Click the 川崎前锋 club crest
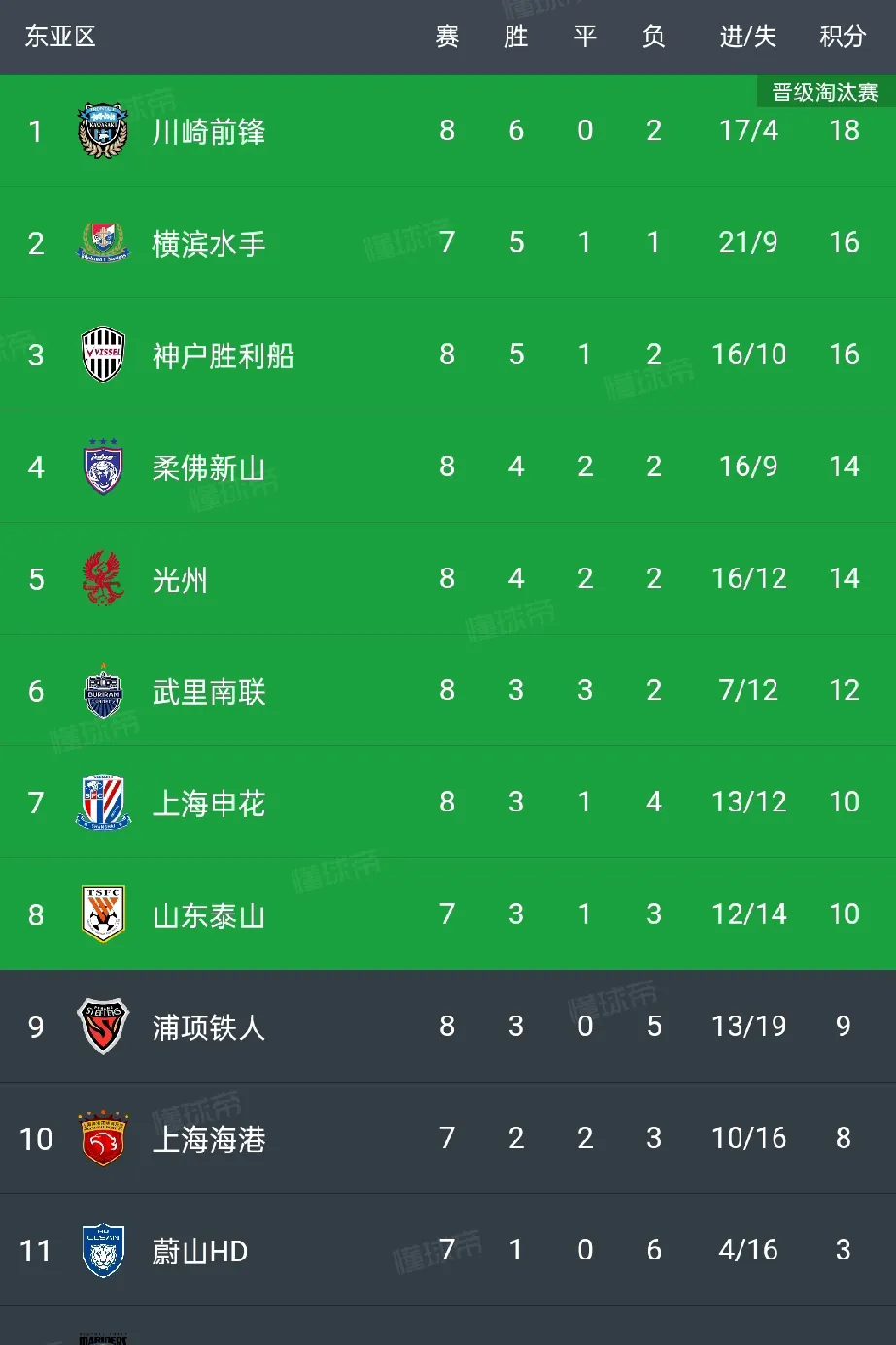 [x=103, y=131]
